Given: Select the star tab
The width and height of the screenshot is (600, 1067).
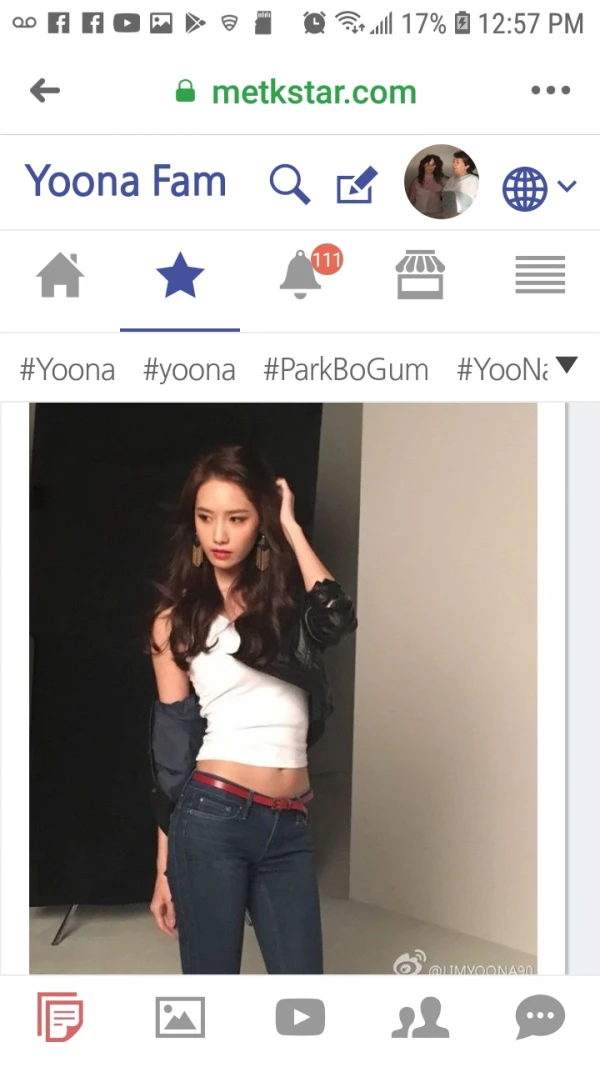Looking at the screenshot, I should (180, 276).
